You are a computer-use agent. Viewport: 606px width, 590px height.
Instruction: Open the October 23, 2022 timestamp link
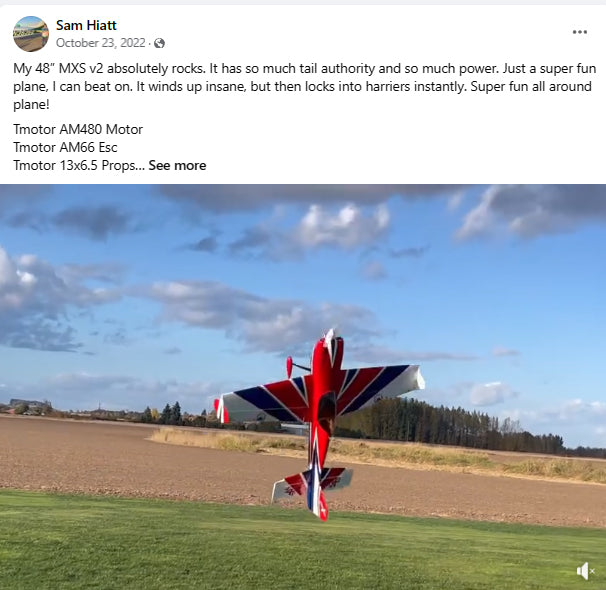(100, 43)
